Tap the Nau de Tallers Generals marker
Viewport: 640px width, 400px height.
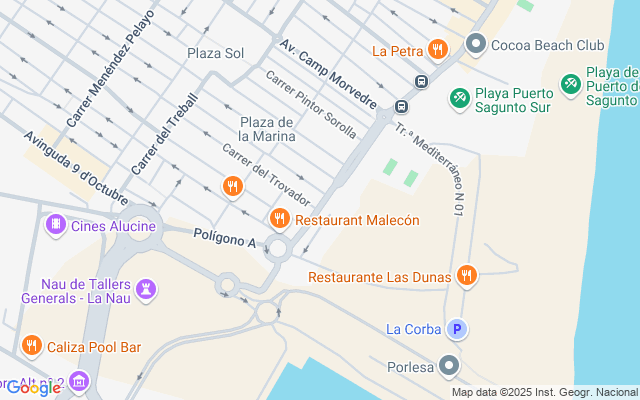[147, 288]
